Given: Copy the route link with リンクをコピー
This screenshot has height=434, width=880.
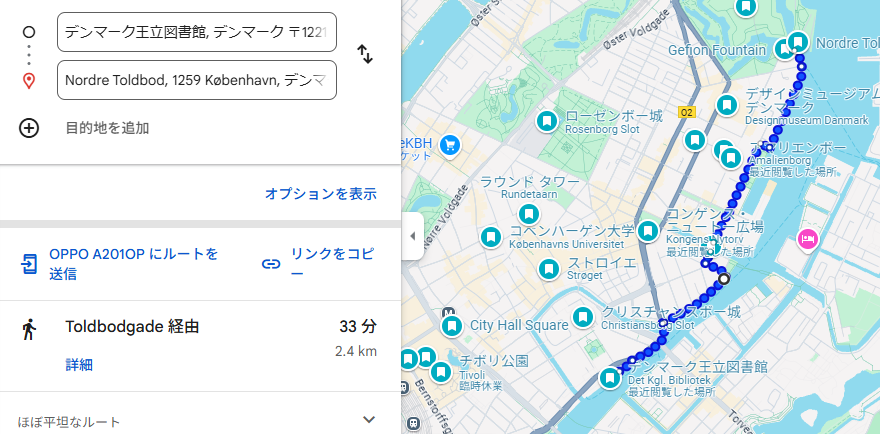Looking at the screenshot, I should (x=320, y=263).
